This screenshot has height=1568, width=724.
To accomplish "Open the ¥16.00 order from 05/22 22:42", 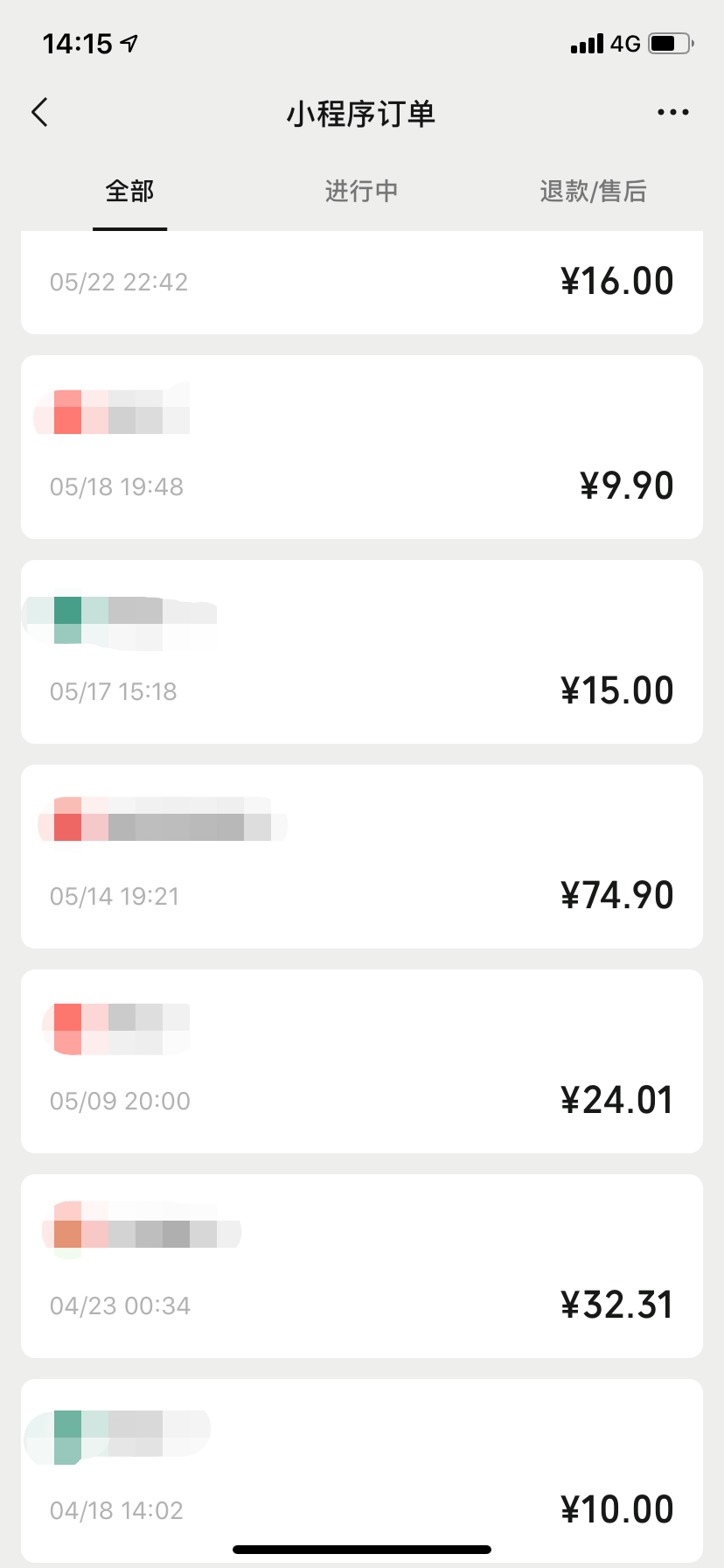I will [x=362, y=283].
